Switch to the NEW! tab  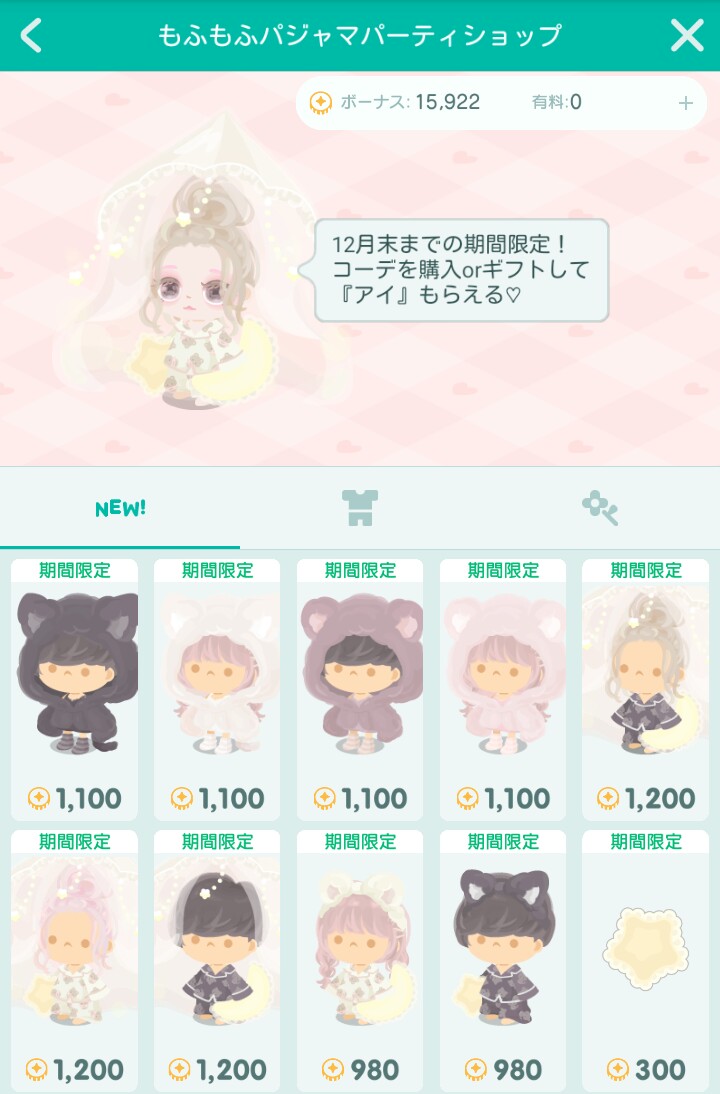point(120,508)
